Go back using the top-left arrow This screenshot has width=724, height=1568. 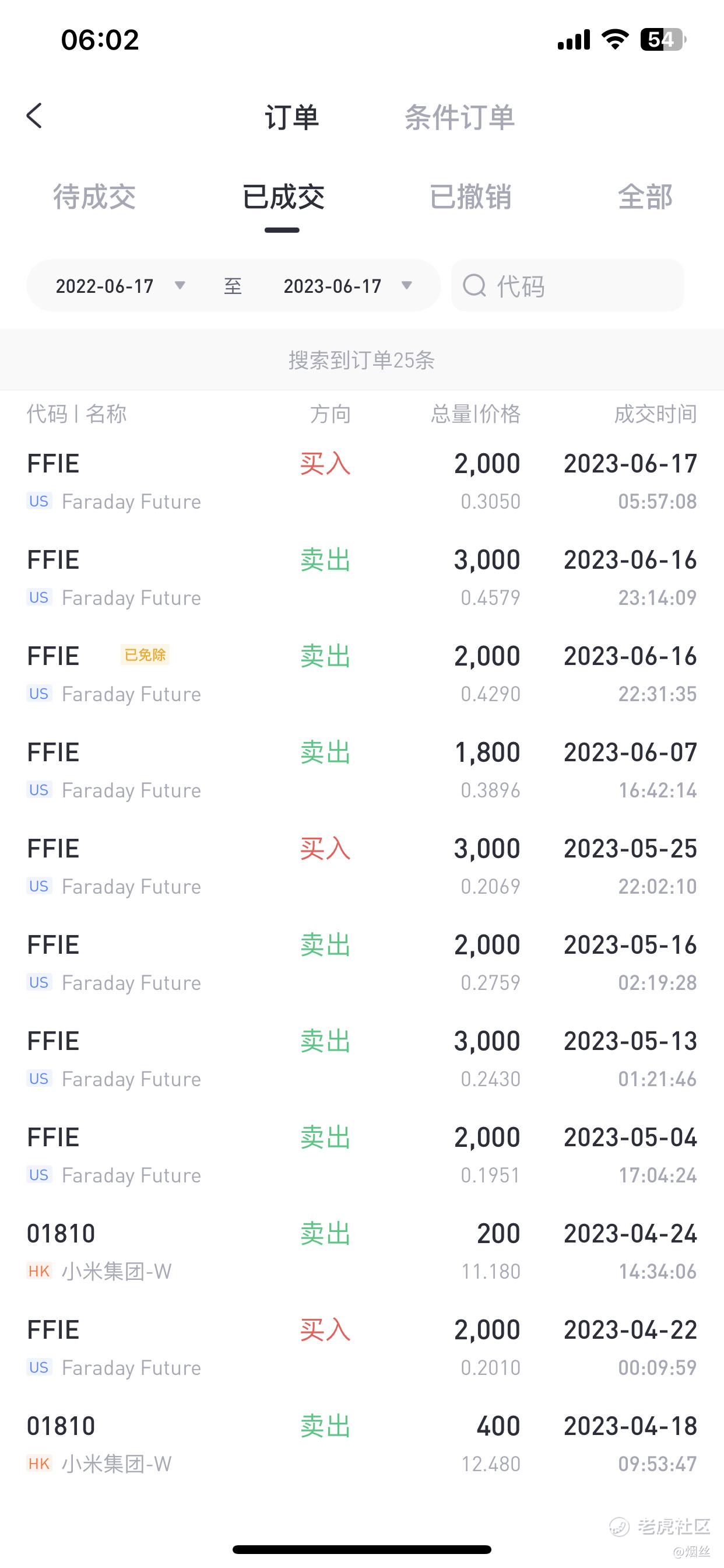[34, 115]
